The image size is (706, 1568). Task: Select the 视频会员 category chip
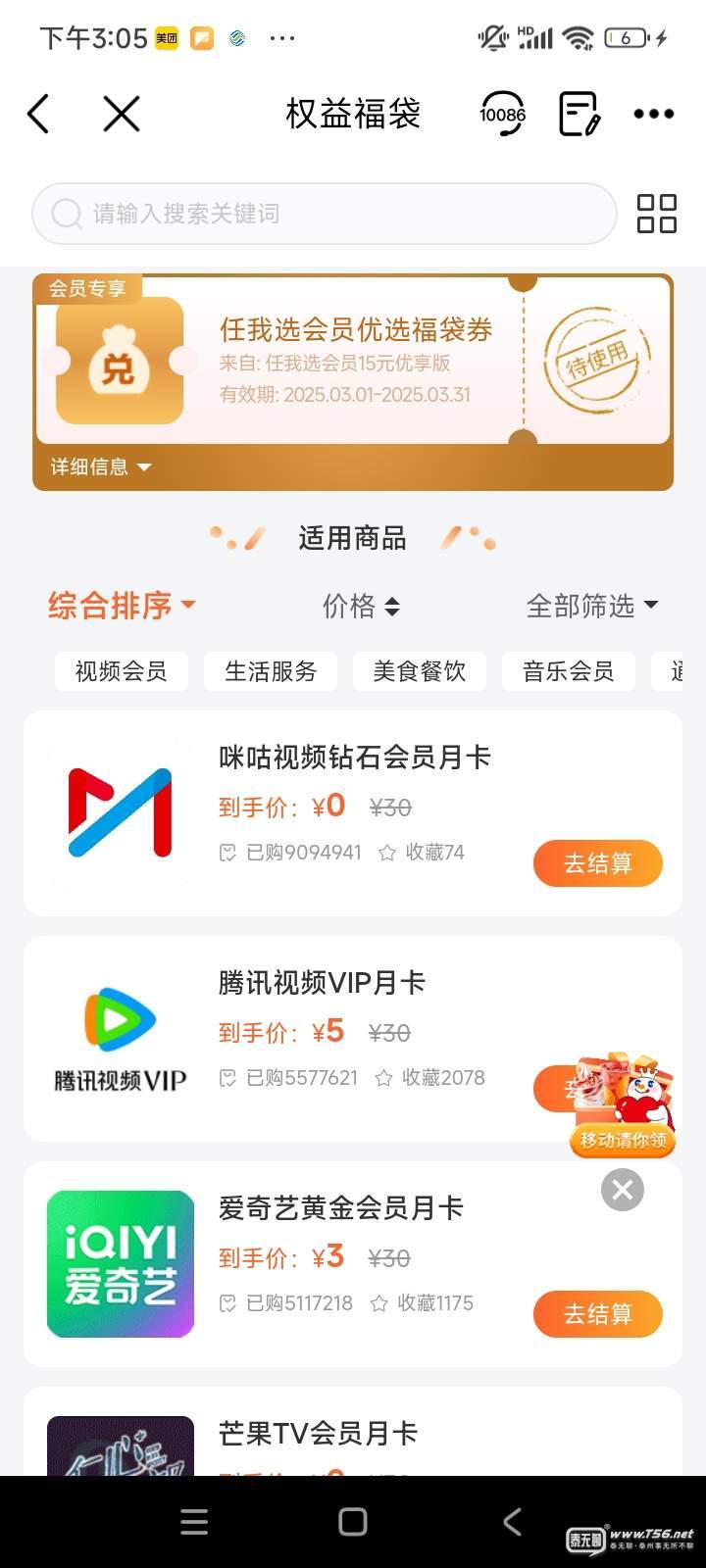click(122, 671)
